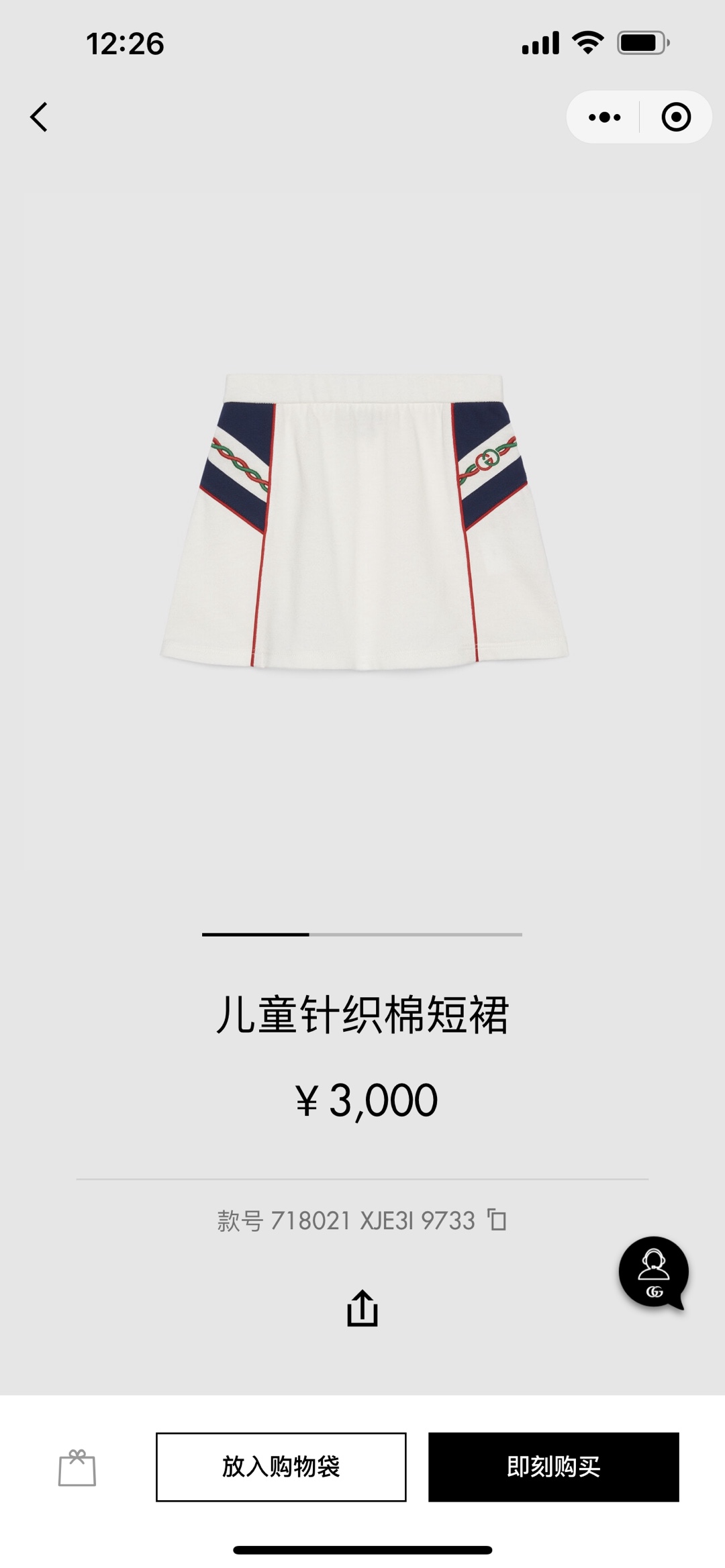Go back to the previous page
This screenshot has width=725, height=1568.
click(x=39, y=117)
